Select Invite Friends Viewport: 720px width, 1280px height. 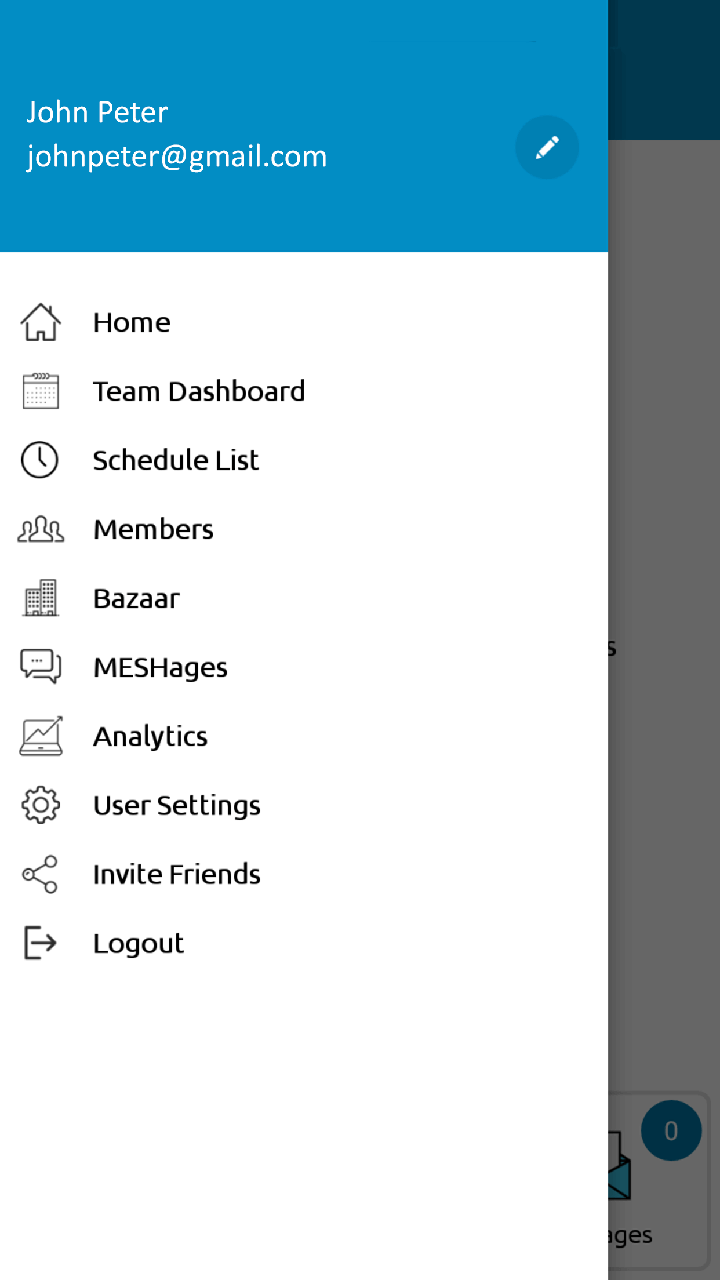click(304, 874)
